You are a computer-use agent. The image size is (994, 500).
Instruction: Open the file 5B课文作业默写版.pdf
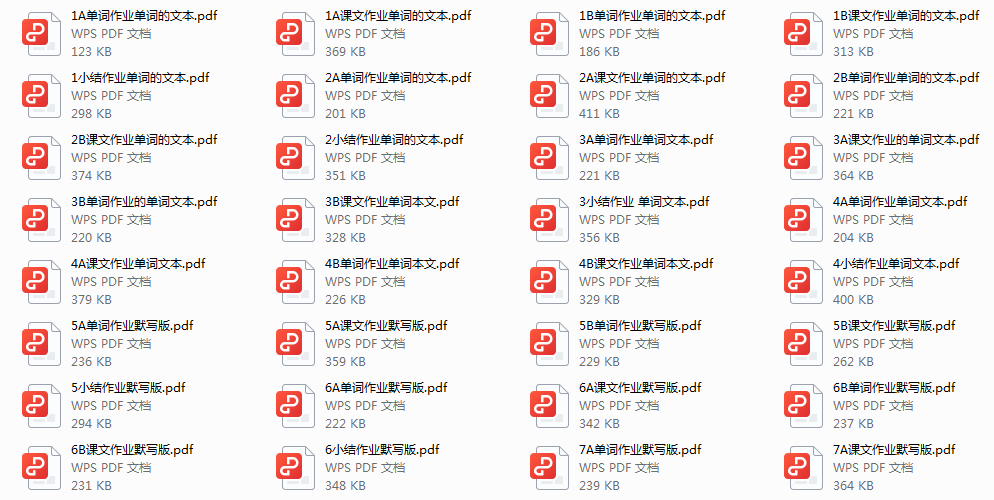(x=894, y=326)
